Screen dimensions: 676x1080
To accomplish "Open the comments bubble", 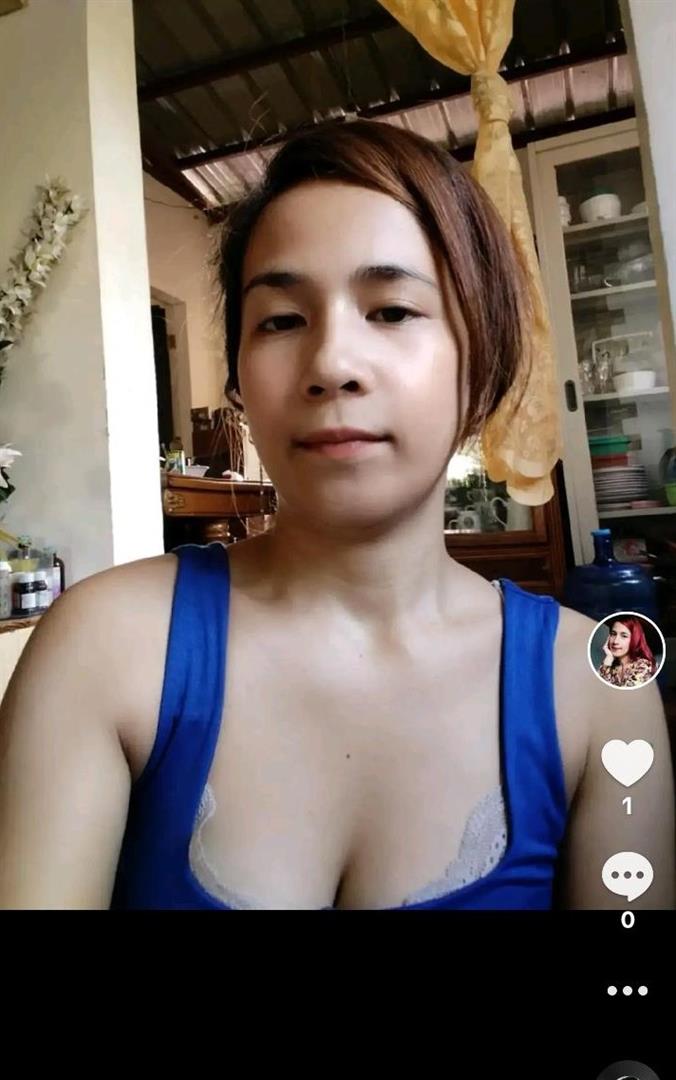I will pyautogui.click(x=627, y=875).
